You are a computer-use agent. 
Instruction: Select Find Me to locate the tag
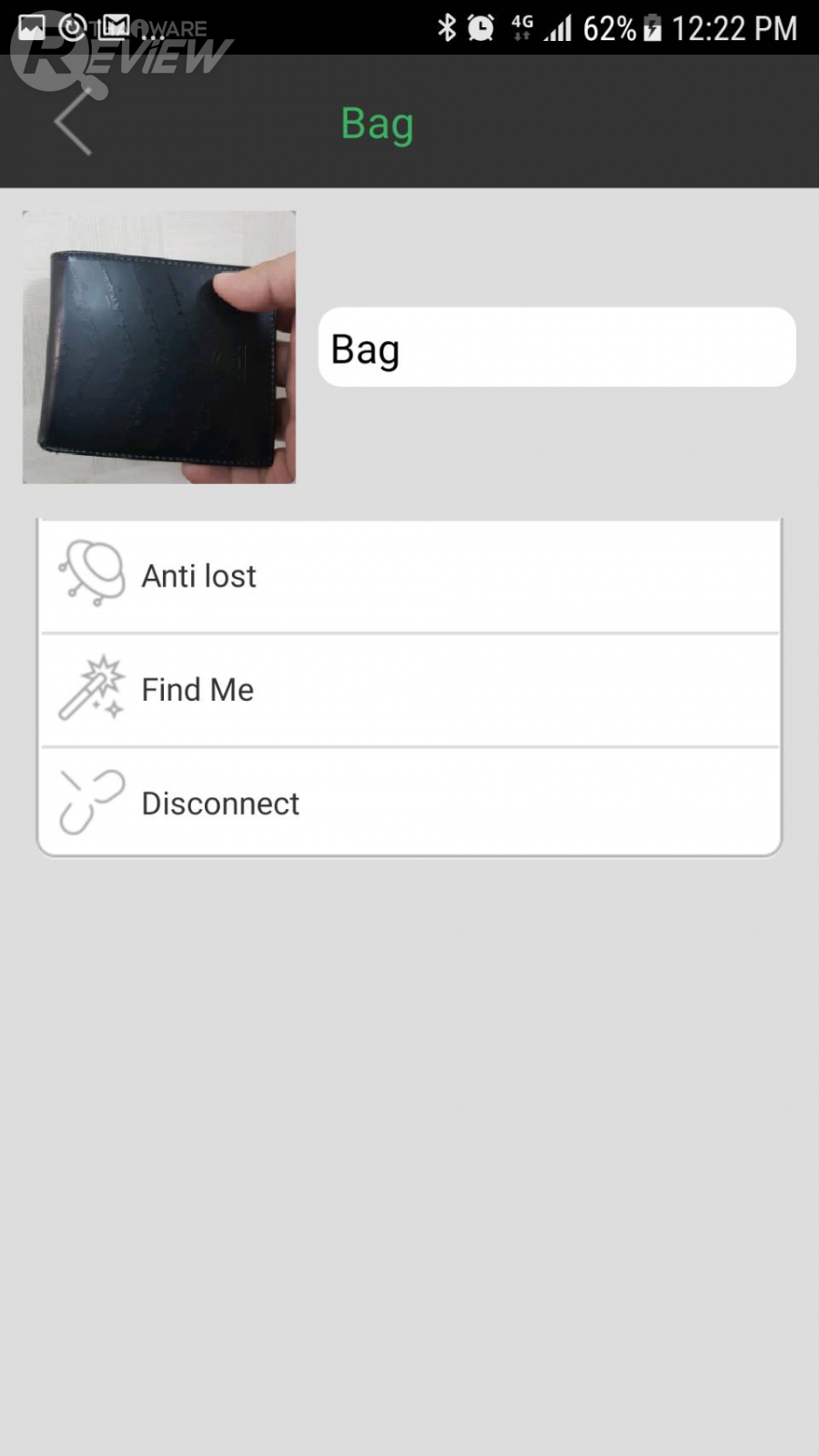[409, 690]
